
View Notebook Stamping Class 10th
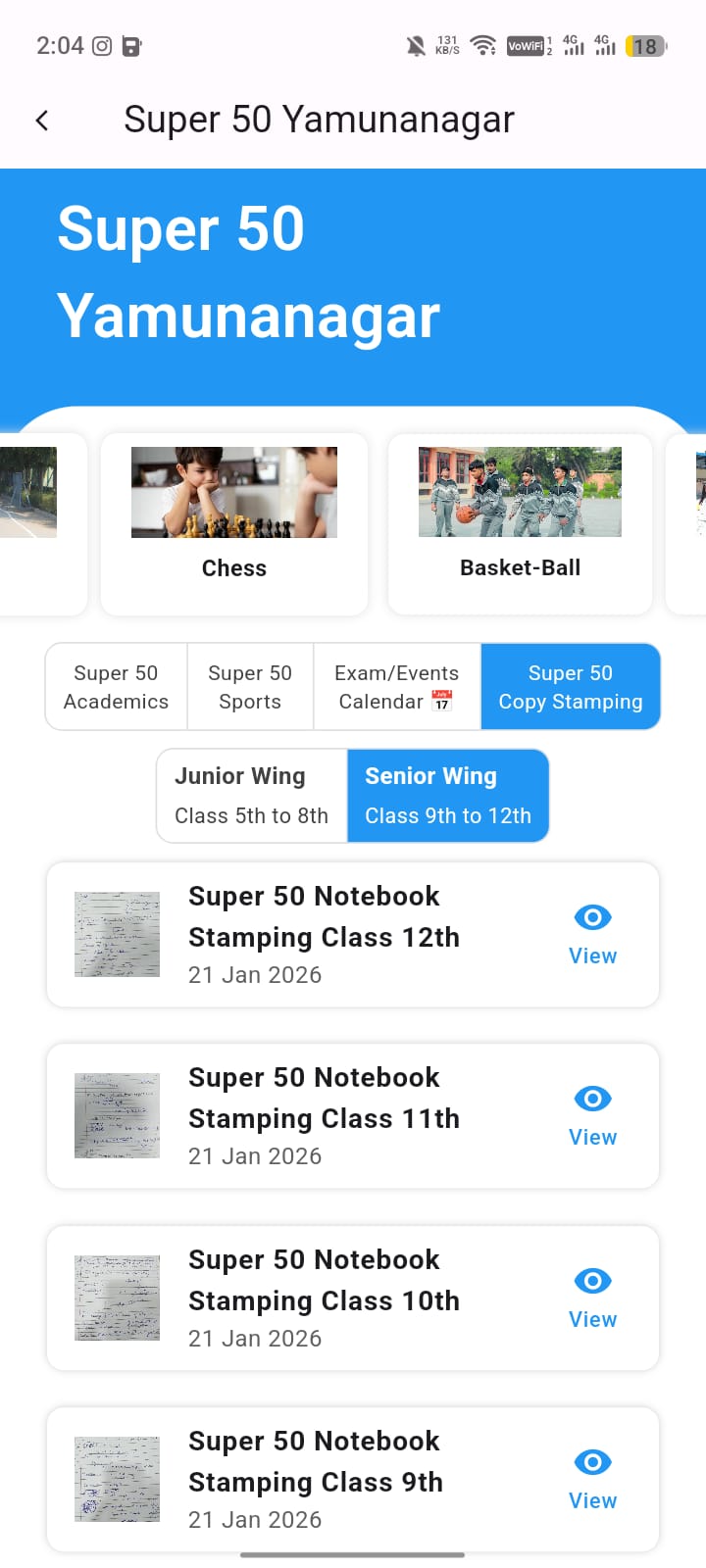tap(592, 1298)
